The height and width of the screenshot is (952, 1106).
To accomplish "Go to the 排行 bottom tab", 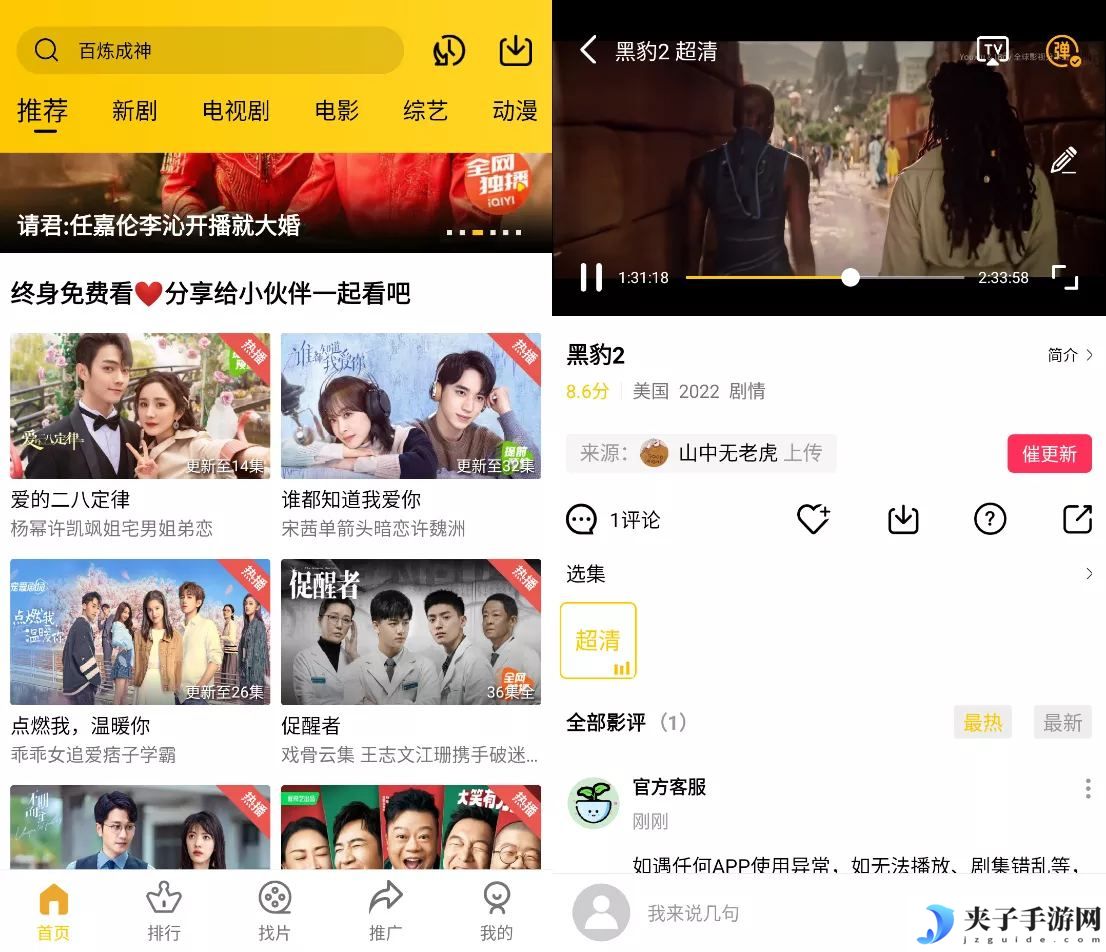I will (164, 910).
